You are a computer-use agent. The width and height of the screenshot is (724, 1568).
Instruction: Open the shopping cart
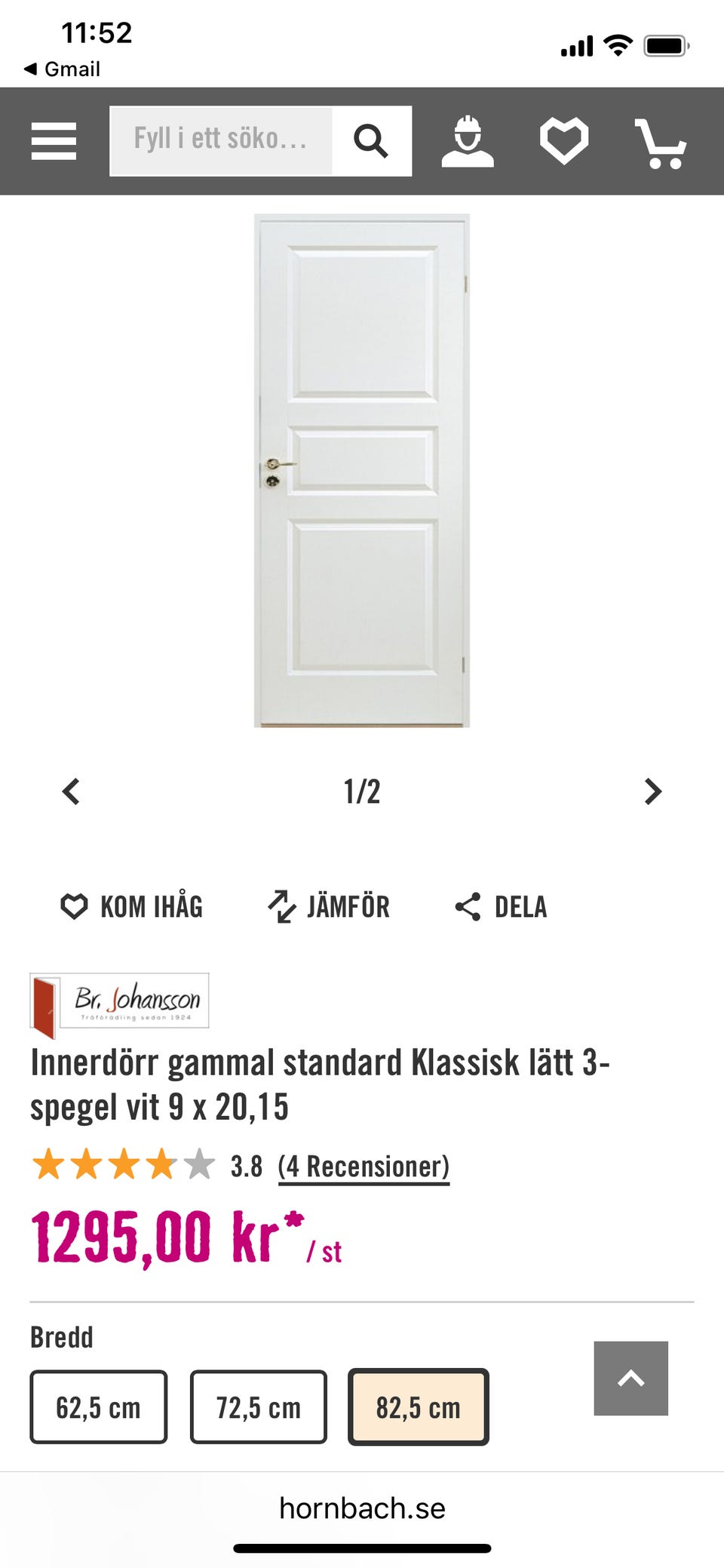pos(662,140)
